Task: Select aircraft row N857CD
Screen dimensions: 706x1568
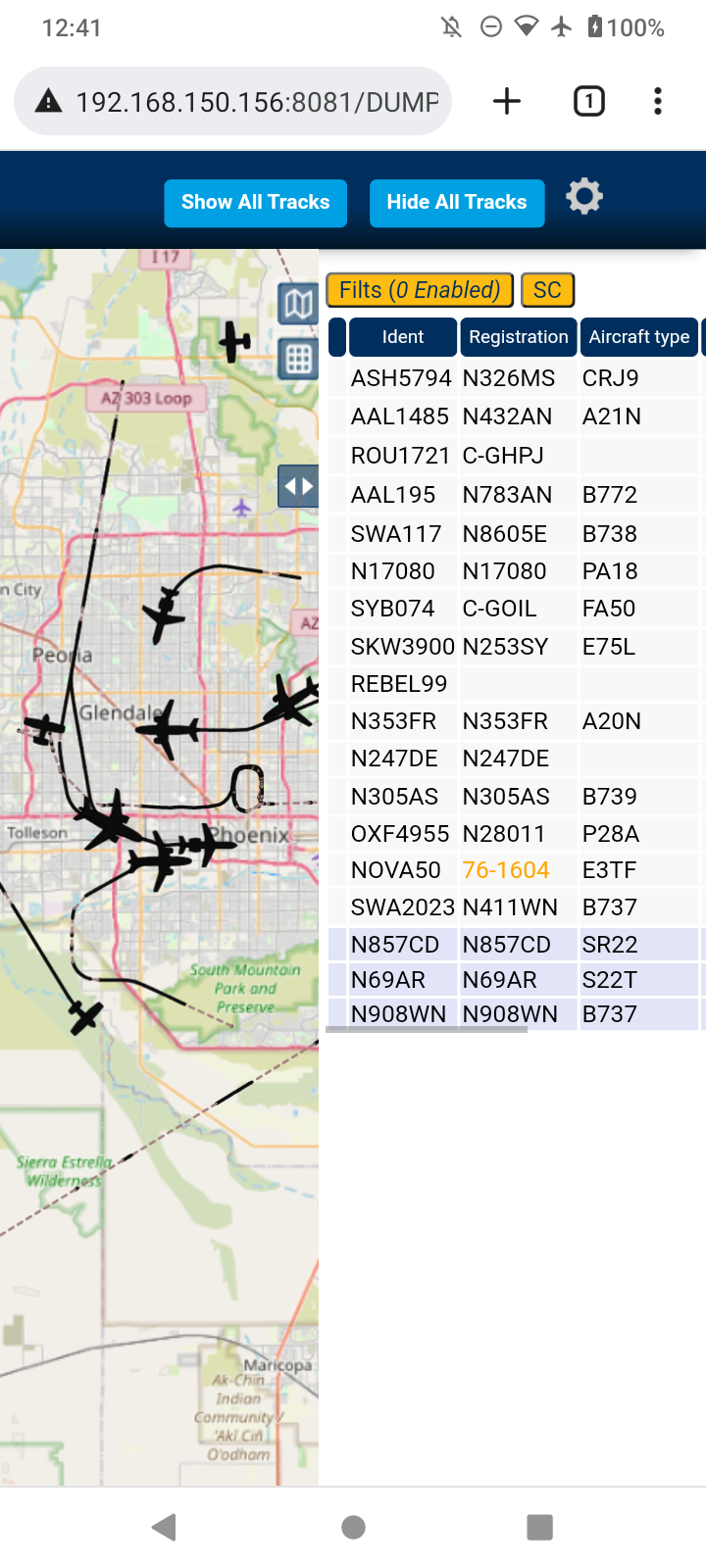Action: [515, 945]
